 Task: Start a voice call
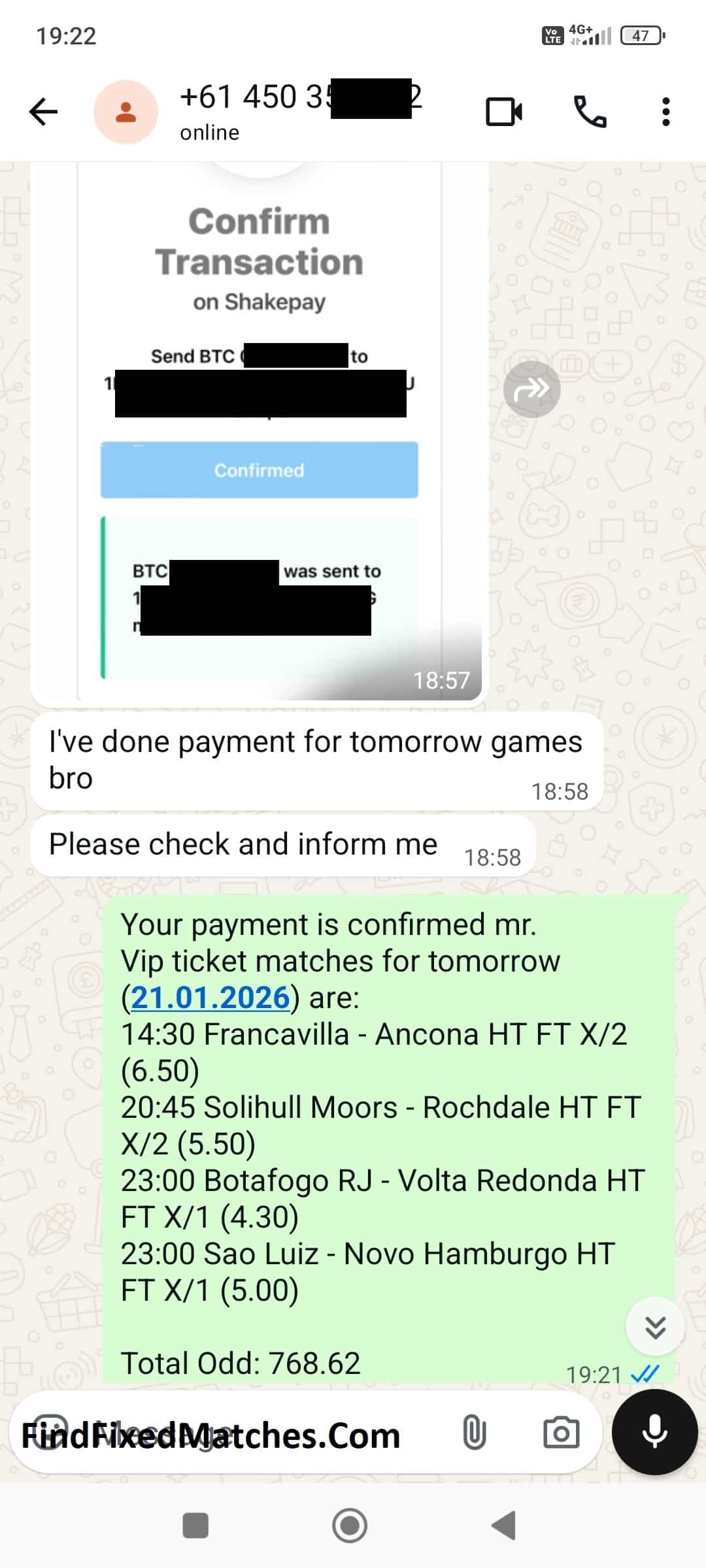(590, 112)
